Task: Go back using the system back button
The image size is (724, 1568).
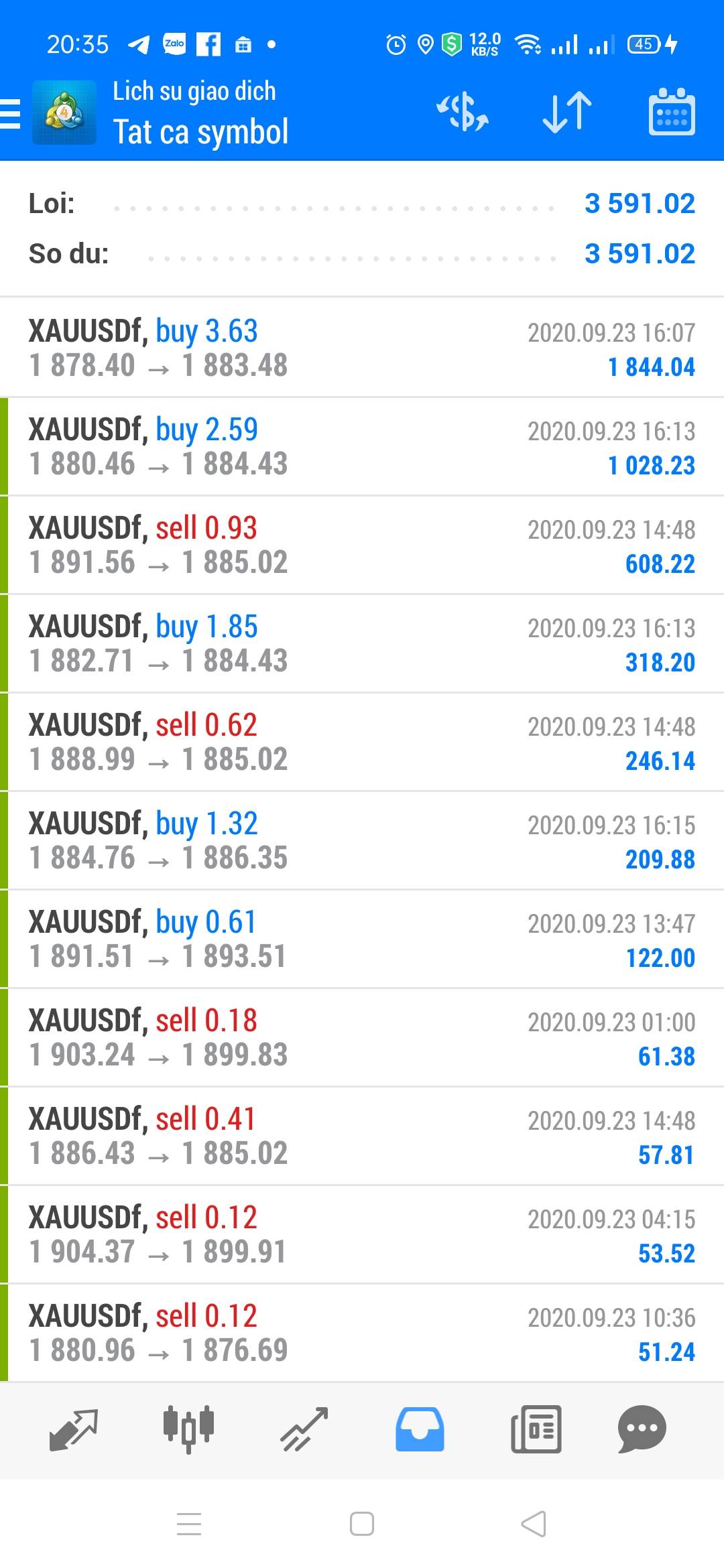Action: [534, 1524]
